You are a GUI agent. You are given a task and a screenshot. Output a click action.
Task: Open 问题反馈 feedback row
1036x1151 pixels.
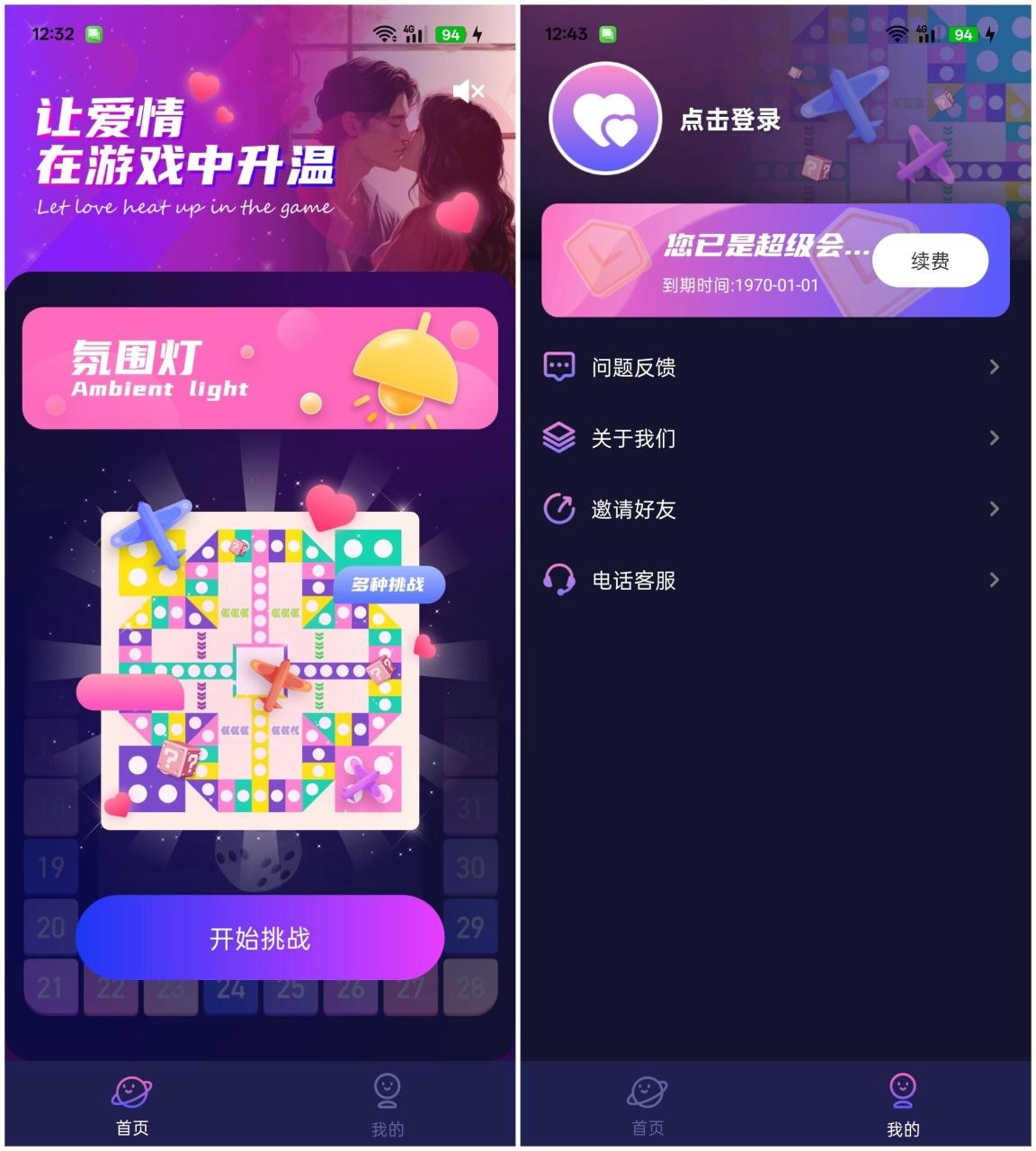[x=773, y=367]
